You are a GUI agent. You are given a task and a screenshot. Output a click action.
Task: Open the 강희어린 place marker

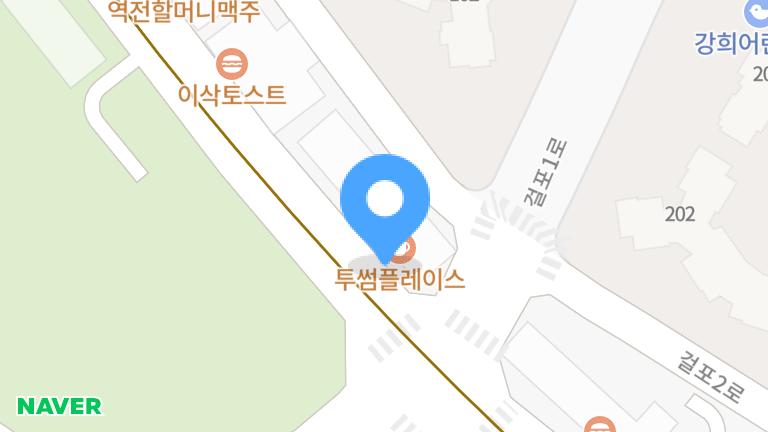click(x=756, y=12)
